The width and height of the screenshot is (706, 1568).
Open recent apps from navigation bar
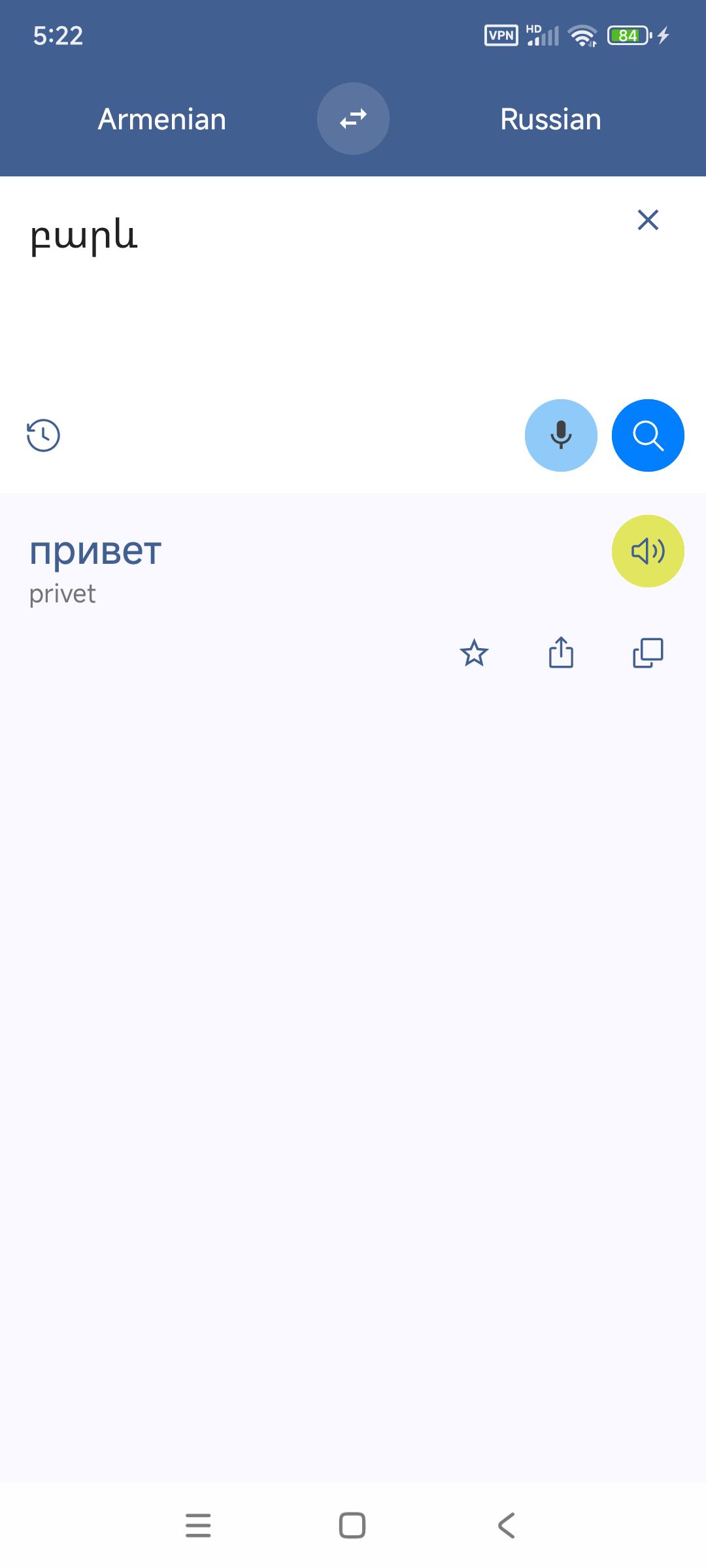pyautogui.click(x=198, y=1526)
